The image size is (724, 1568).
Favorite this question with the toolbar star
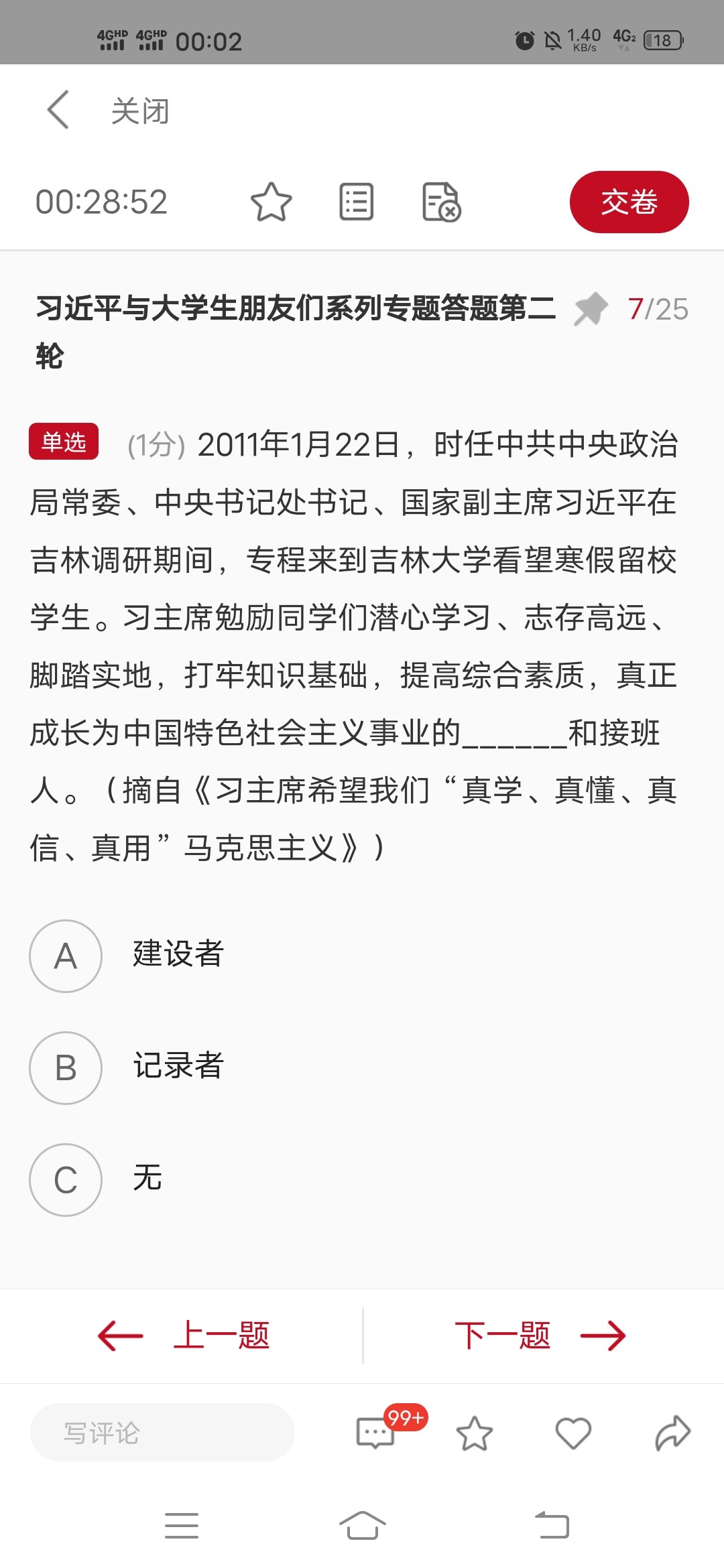click(271, 202)
